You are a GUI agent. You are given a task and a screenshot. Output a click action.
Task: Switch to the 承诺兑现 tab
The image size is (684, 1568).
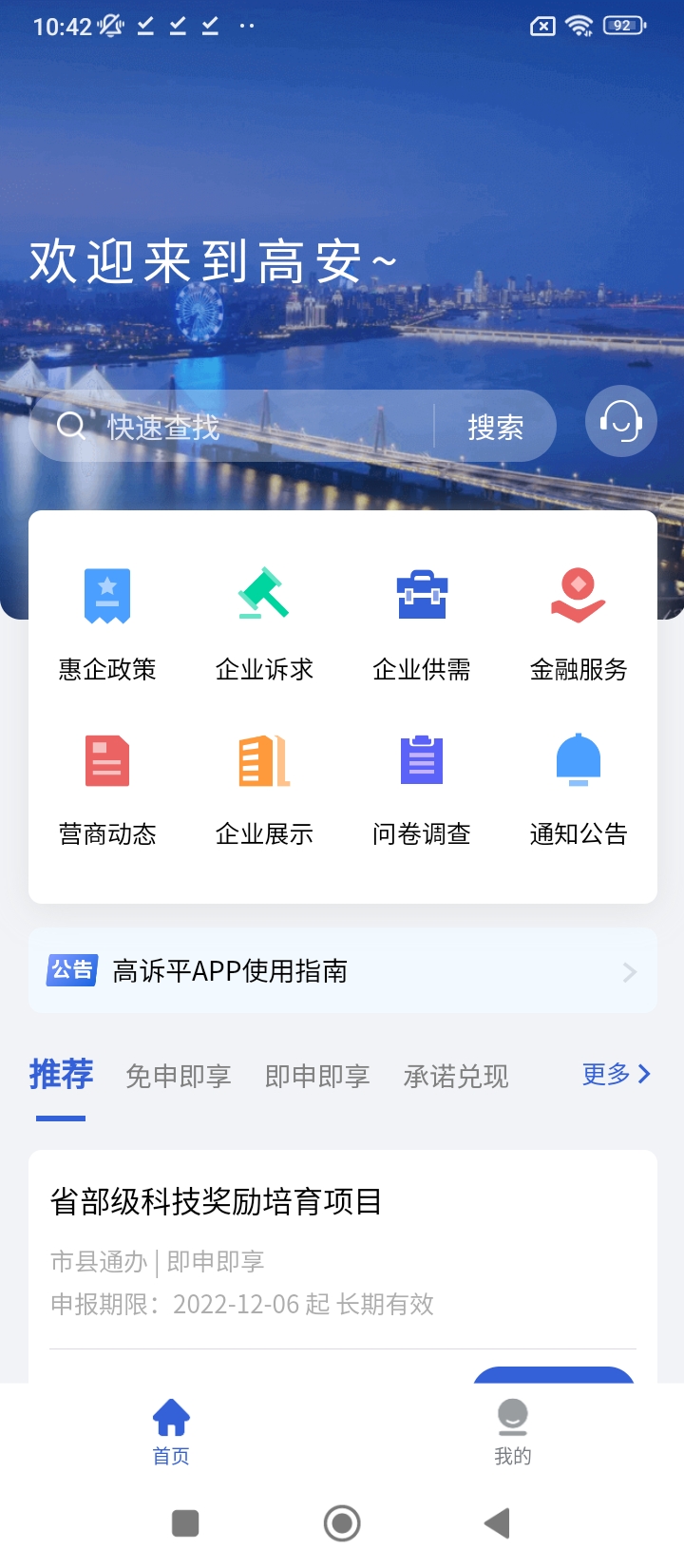(456, 1076)
